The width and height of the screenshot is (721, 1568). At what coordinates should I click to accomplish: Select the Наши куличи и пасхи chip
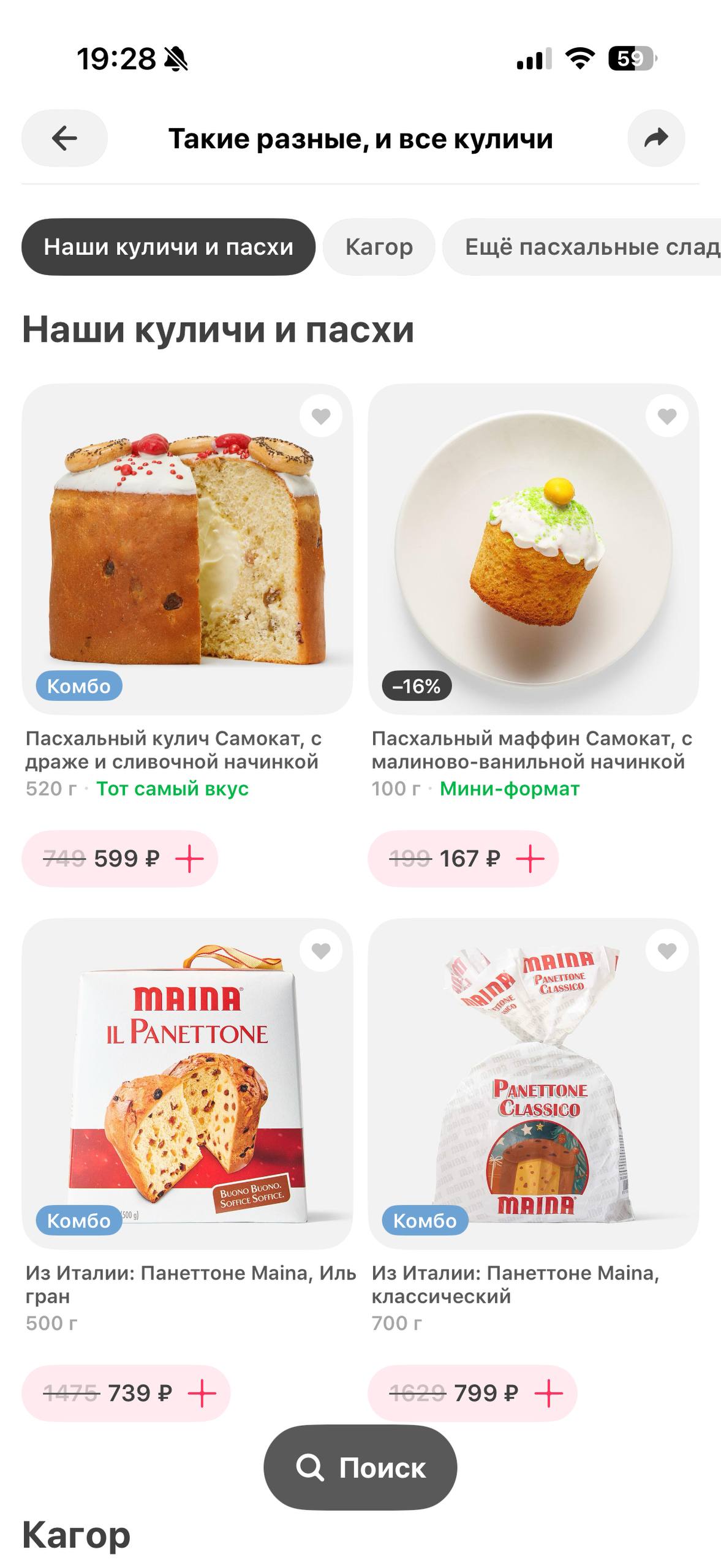[x=168, y=247]
